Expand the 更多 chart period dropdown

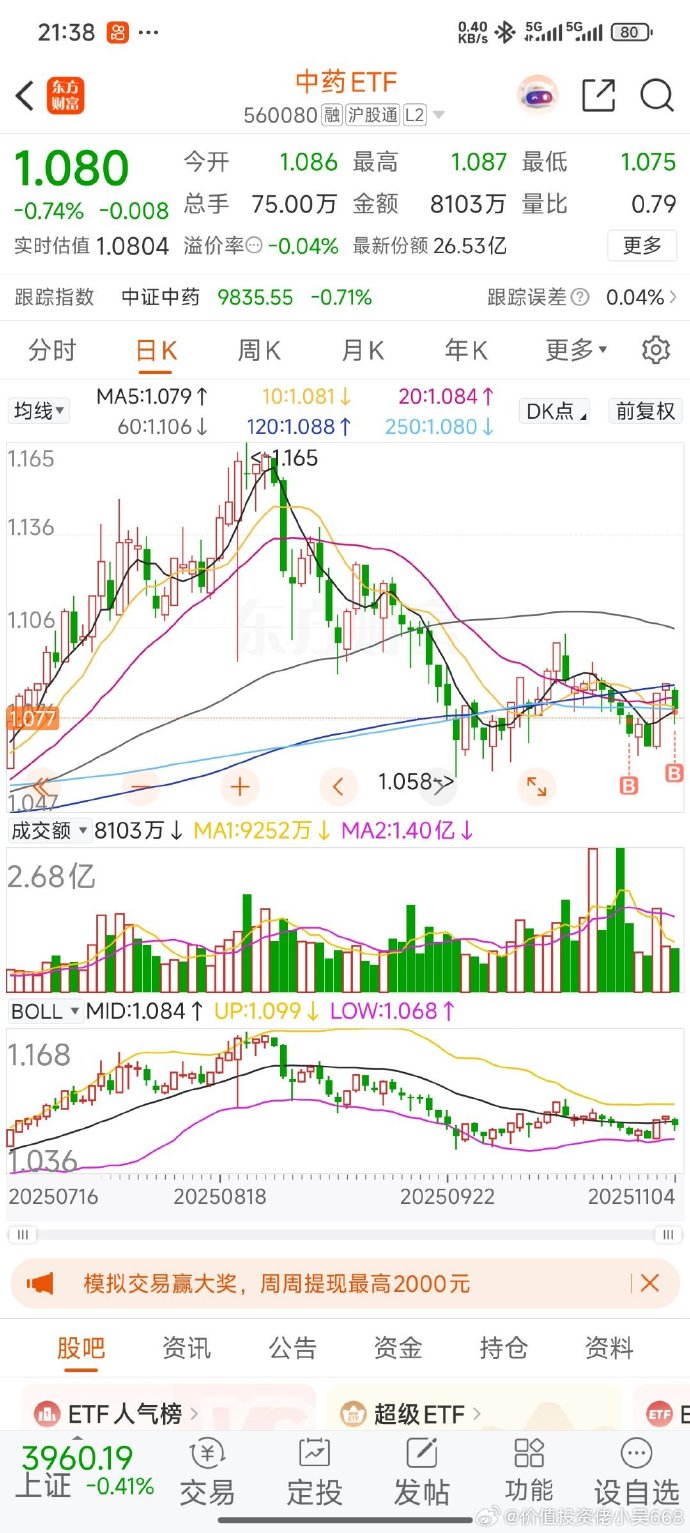[x=576, y=351]
